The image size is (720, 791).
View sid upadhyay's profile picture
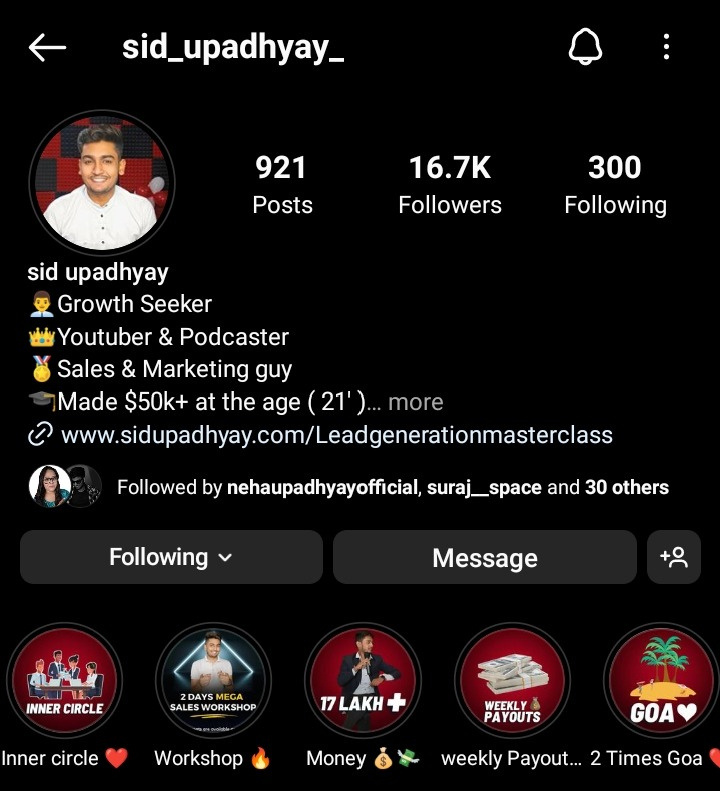102,182
